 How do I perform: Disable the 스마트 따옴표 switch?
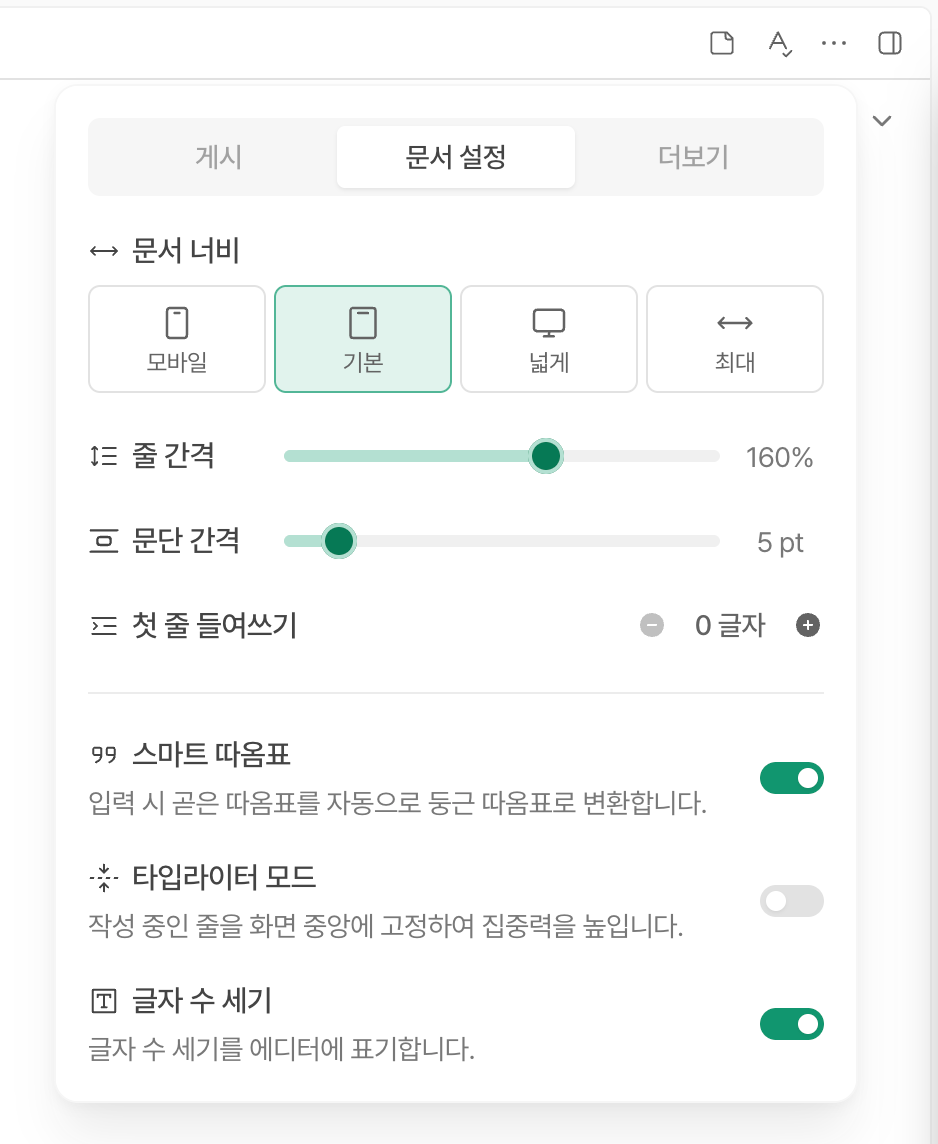coord(792,778)
